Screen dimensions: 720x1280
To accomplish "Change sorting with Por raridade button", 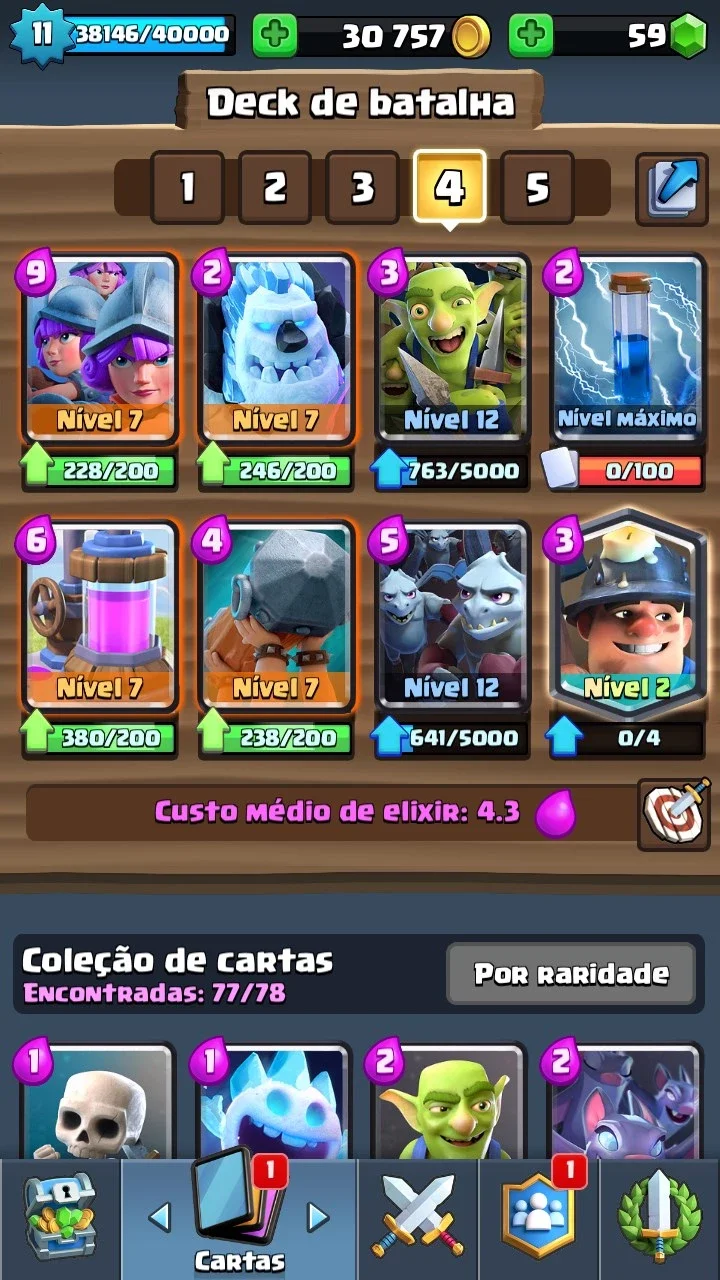I will [571, 973].
